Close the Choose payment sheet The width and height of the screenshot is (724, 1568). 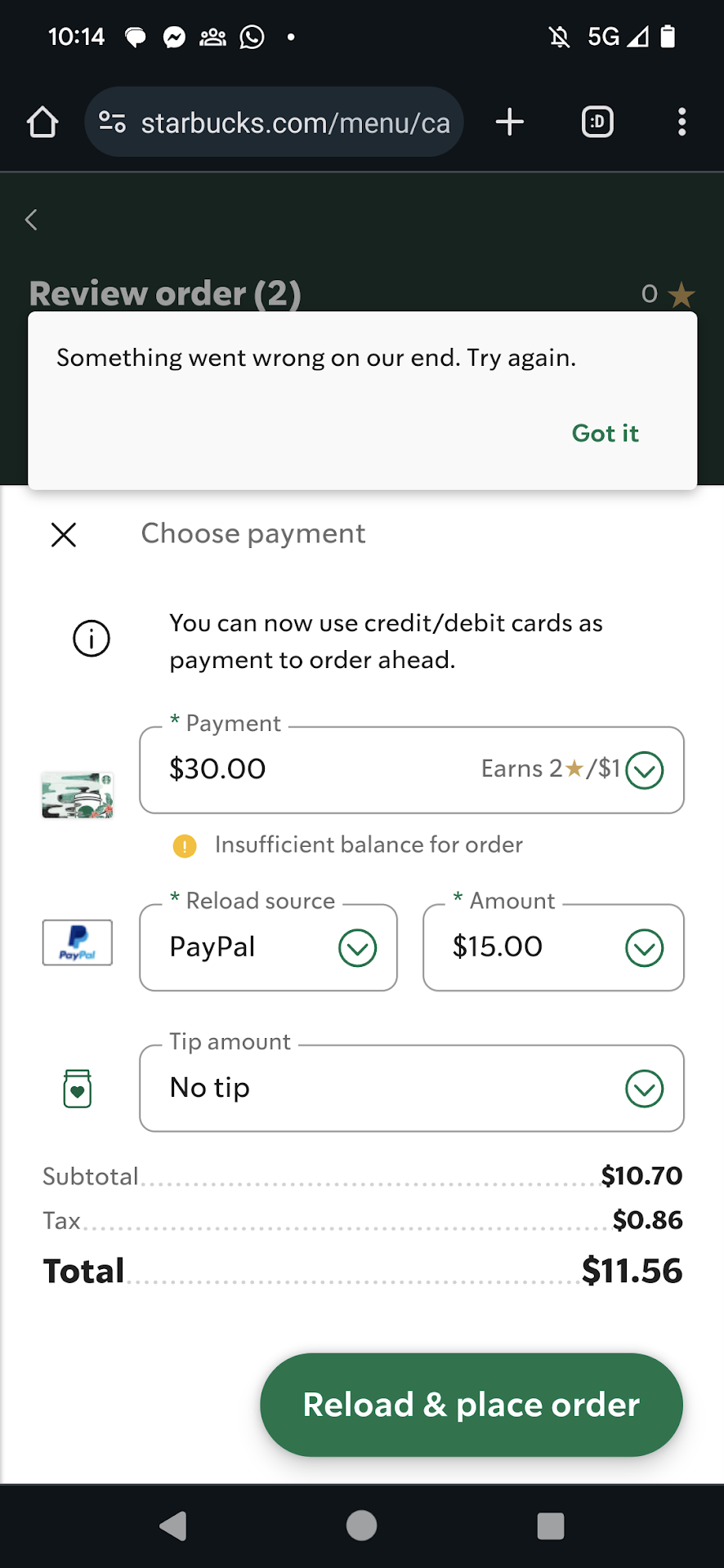(64, 535)
